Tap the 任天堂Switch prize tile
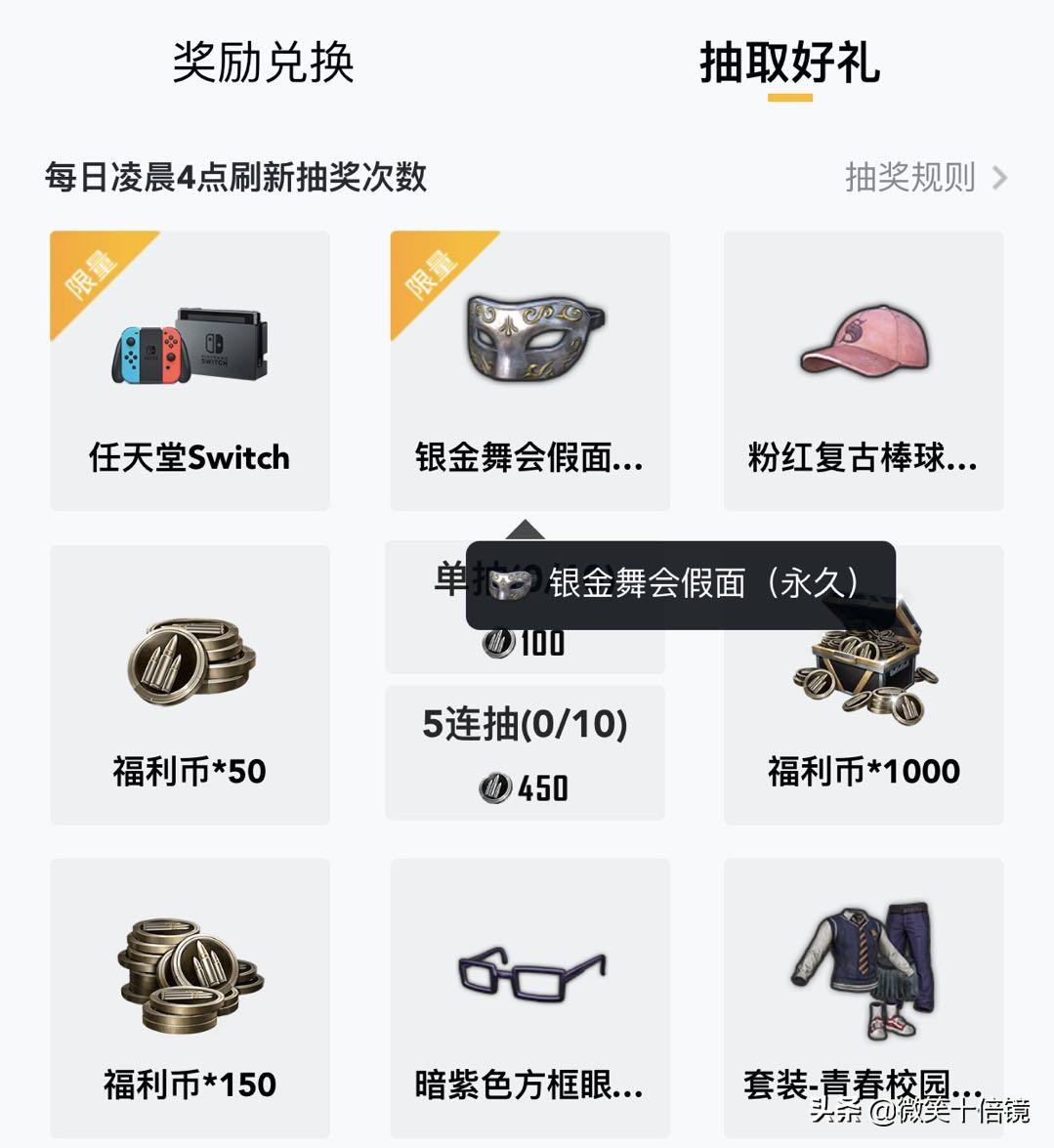Viewport: 1054px width, 1148px height. (190, 370)
